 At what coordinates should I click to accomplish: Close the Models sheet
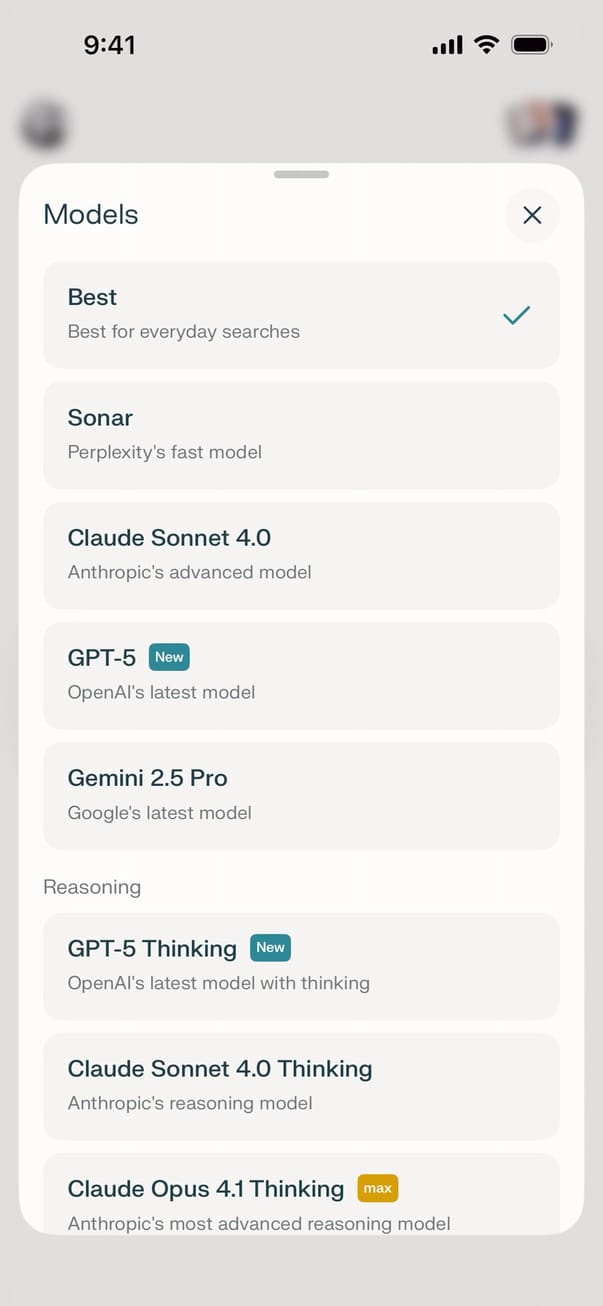pos(532,215)
